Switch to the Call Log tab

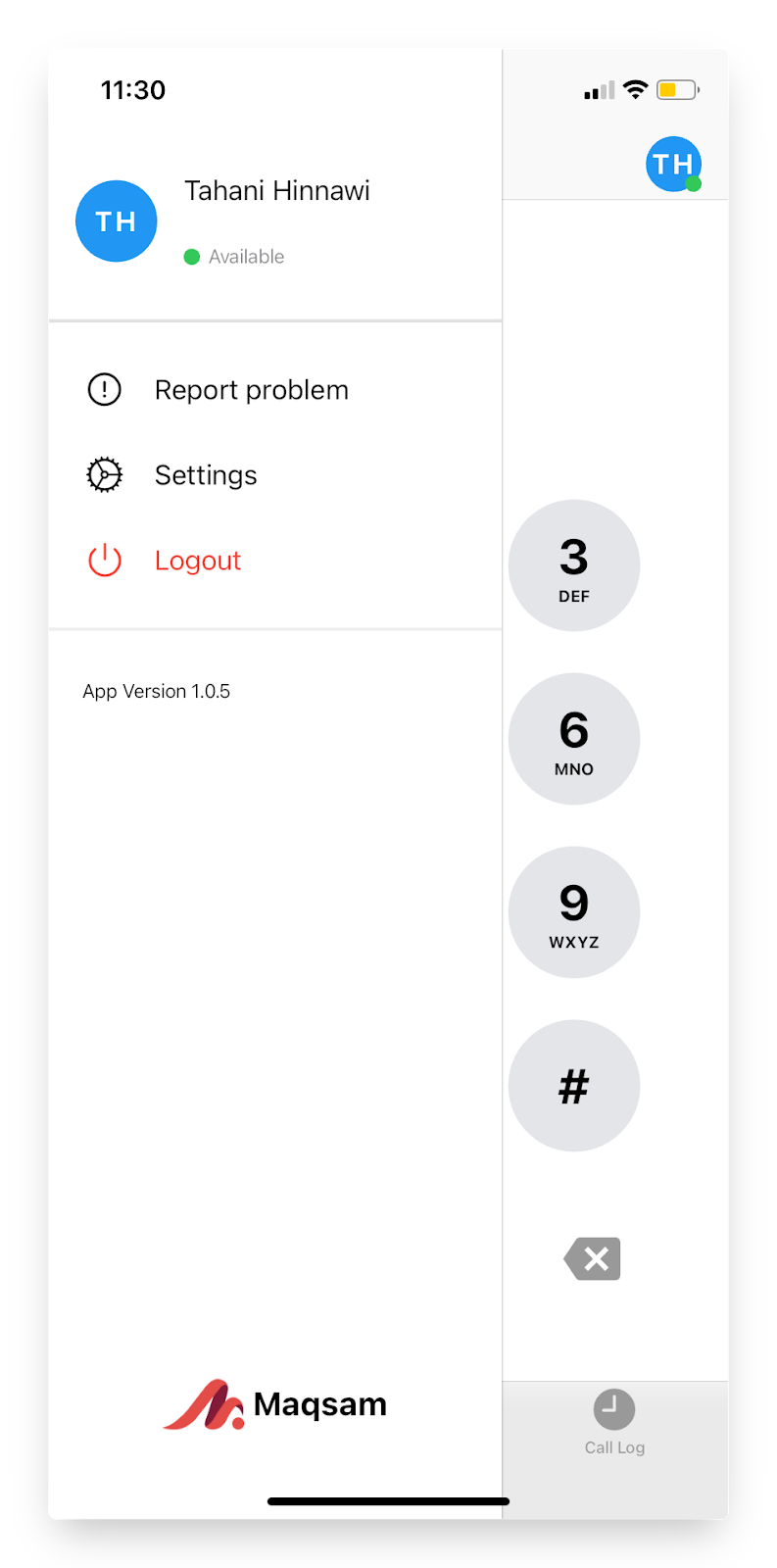pyautogui.click(x=614, y=1423)
